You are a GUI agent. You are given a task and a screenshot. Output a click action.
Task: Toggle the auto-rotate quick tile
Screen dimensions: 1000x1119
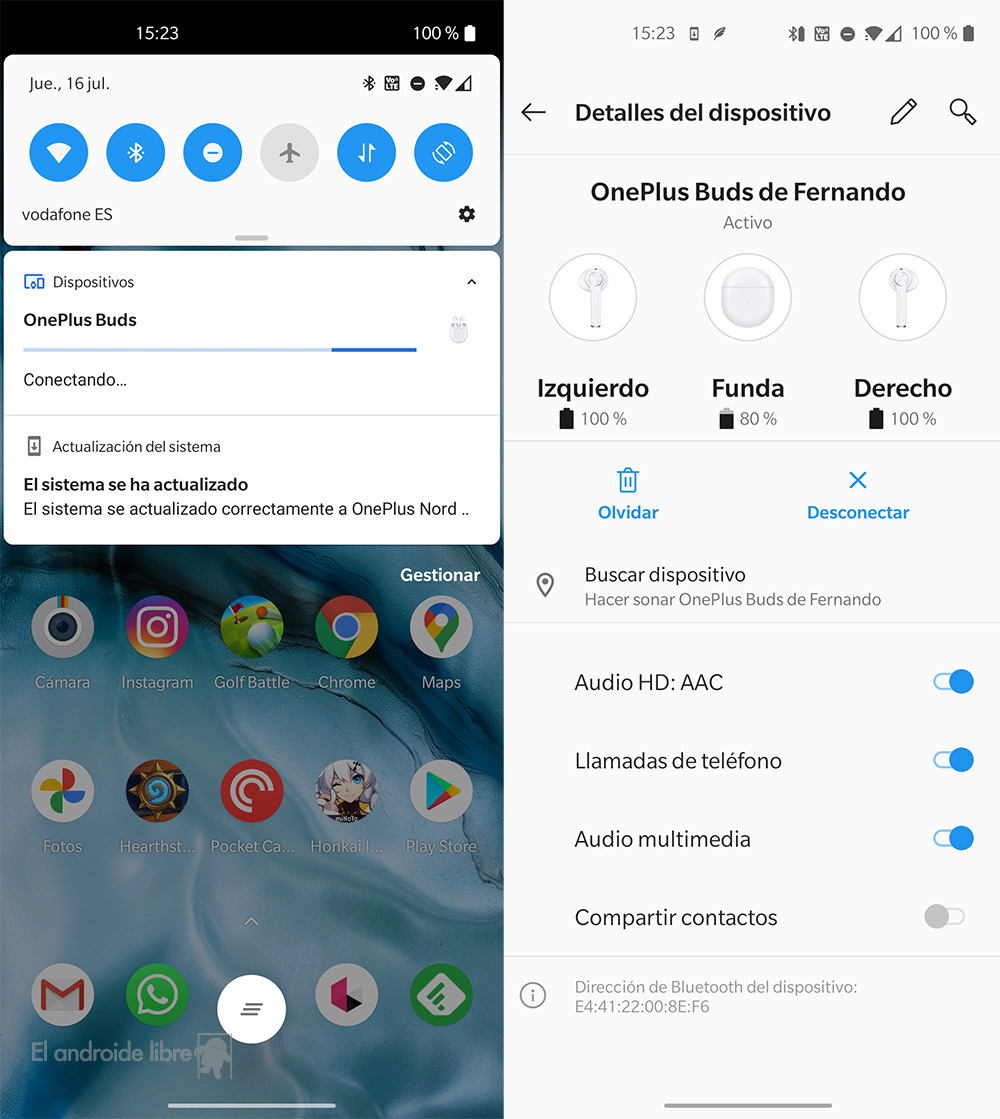(443, 153)
